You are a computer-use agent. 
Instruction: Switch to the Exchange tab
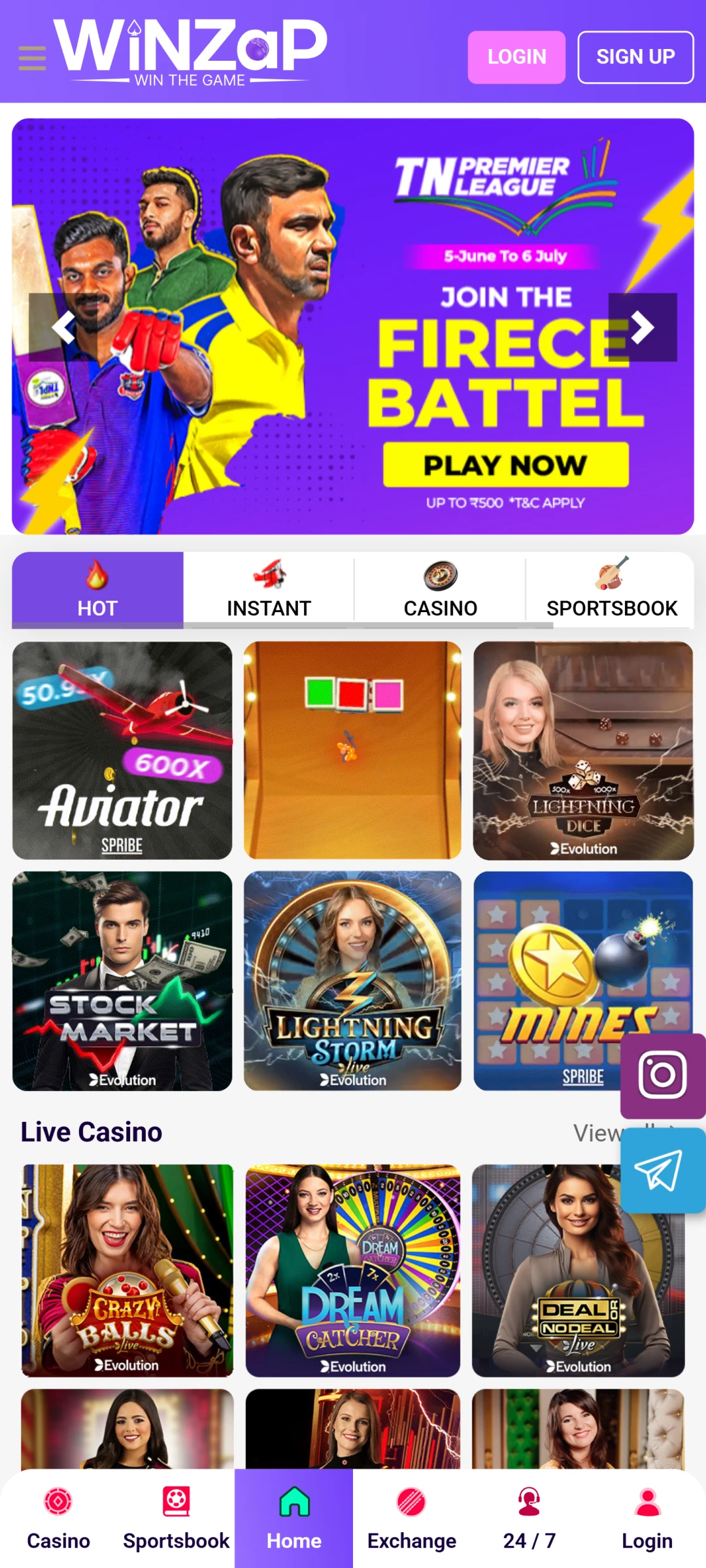click(x=412, y=1518)
